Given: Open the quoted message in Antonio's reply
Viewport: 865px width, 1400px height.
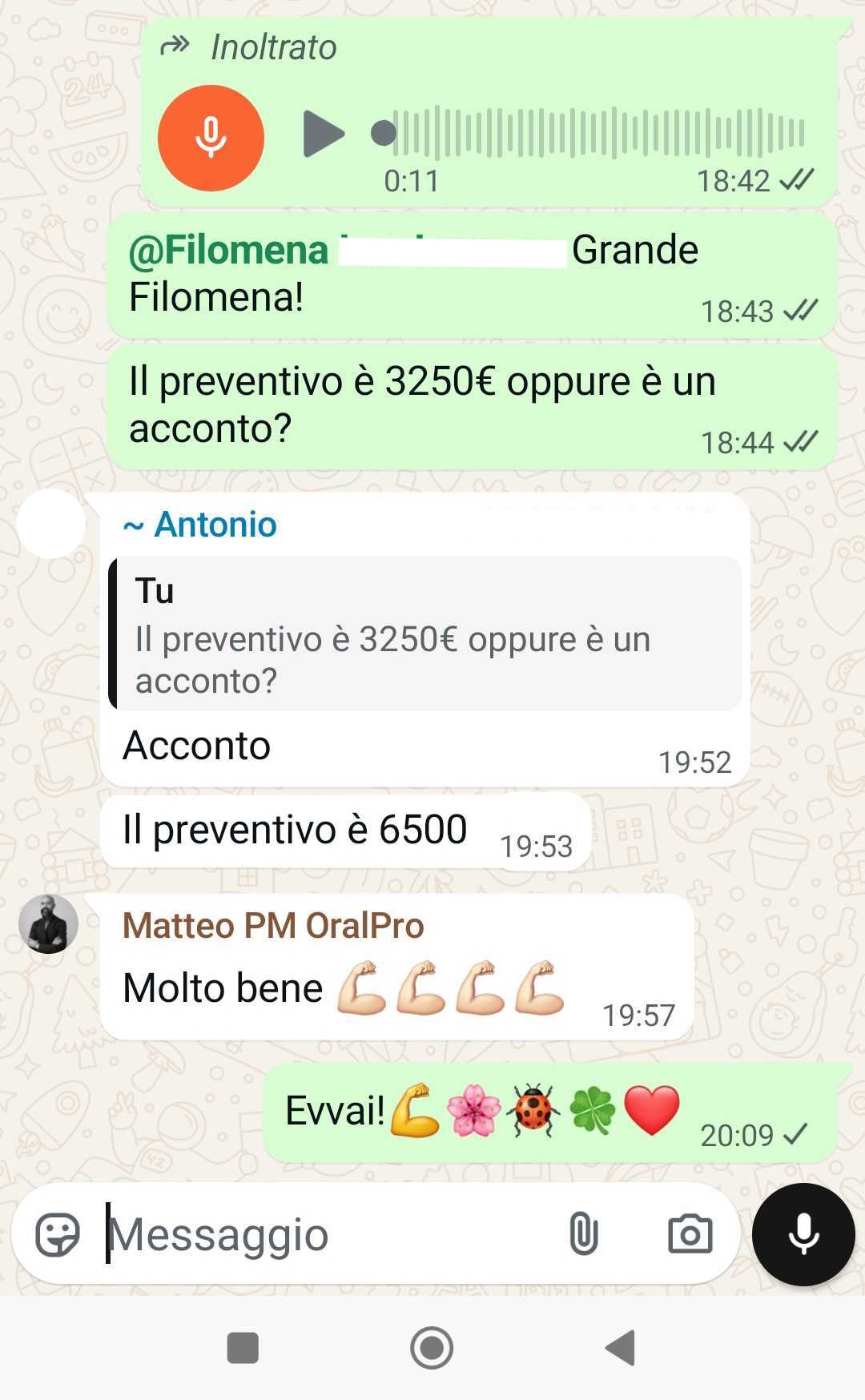Looking at the screenshot, I should [x=424, y=634].
